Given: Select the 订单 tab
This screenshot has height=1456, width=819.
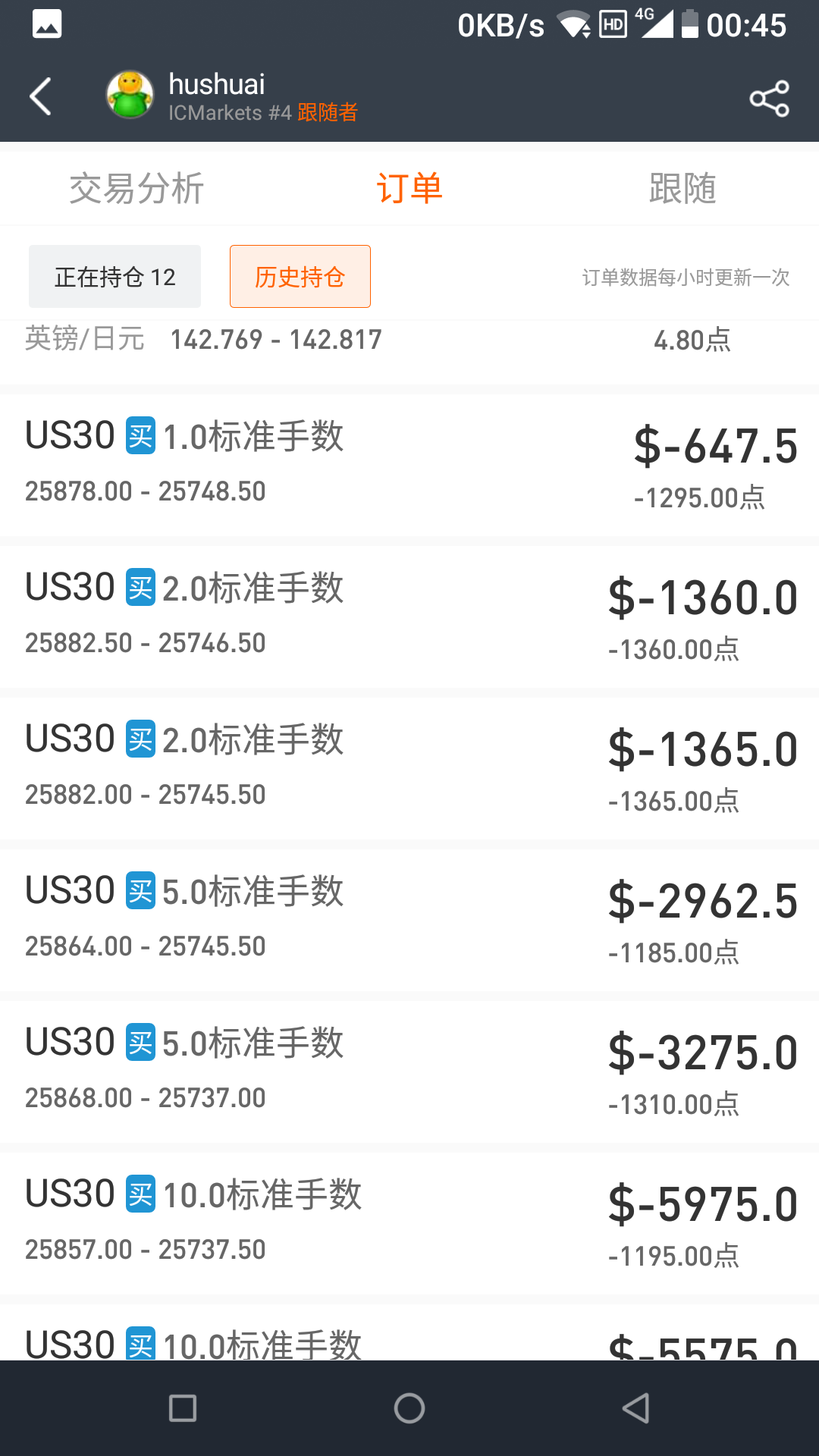Looking at the screenshot, I should [409, 188].
